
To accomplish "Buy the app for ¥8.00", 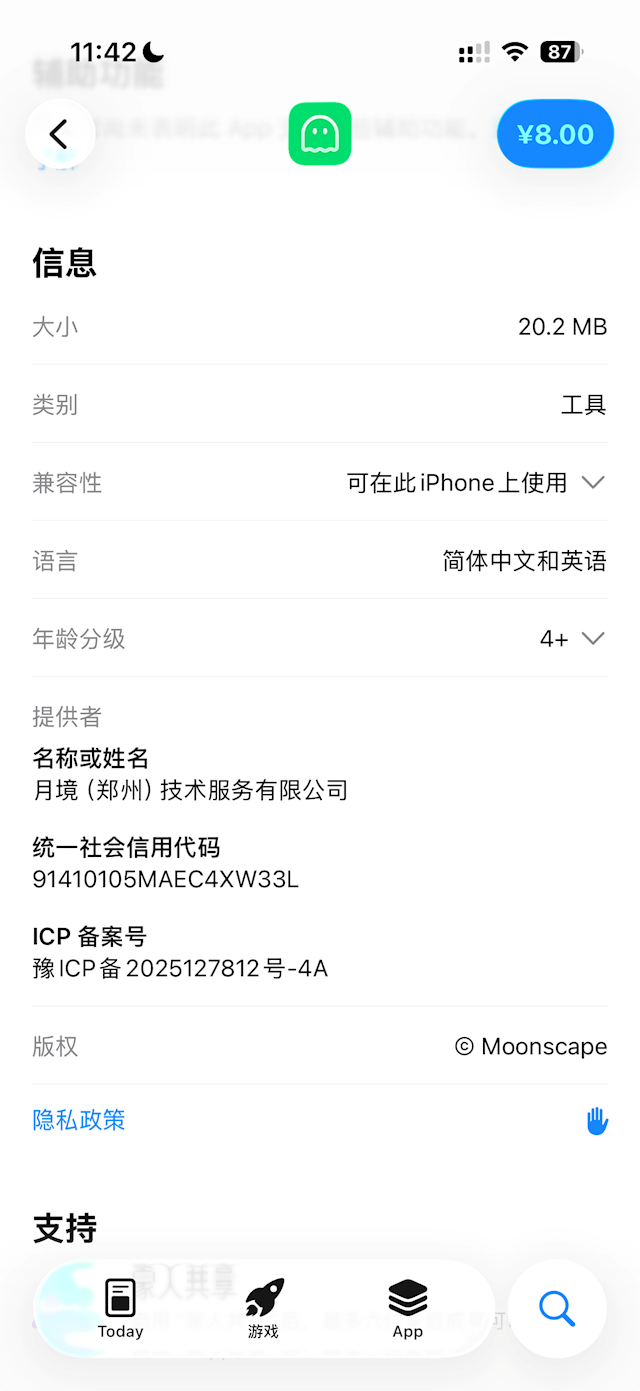I will point(555,134).
